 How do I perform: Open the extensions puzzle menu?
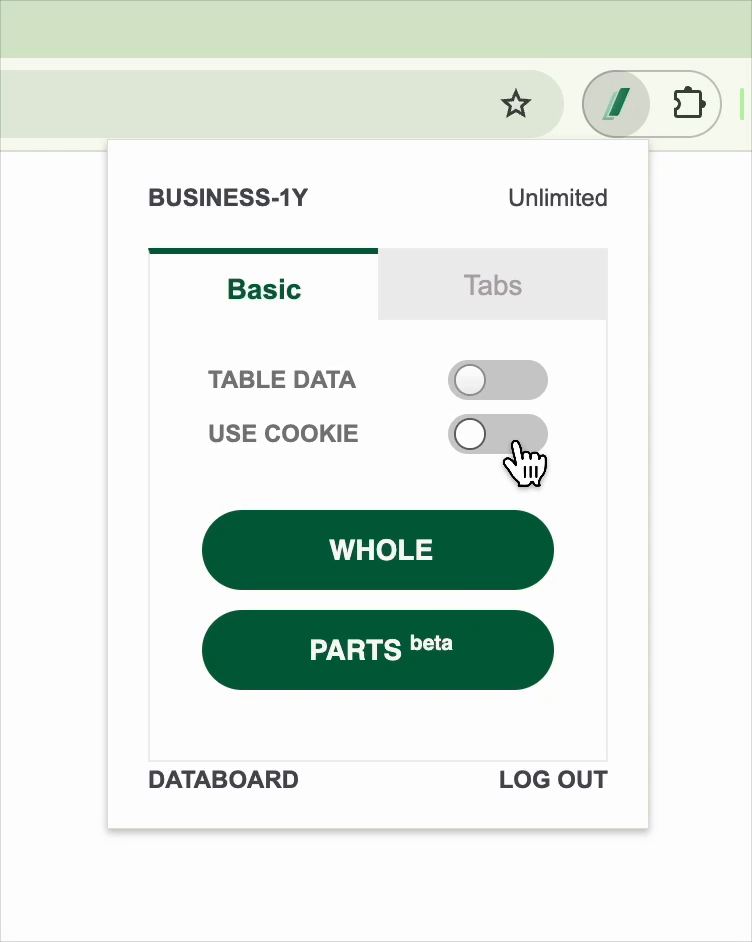click(x=689, y=103)
